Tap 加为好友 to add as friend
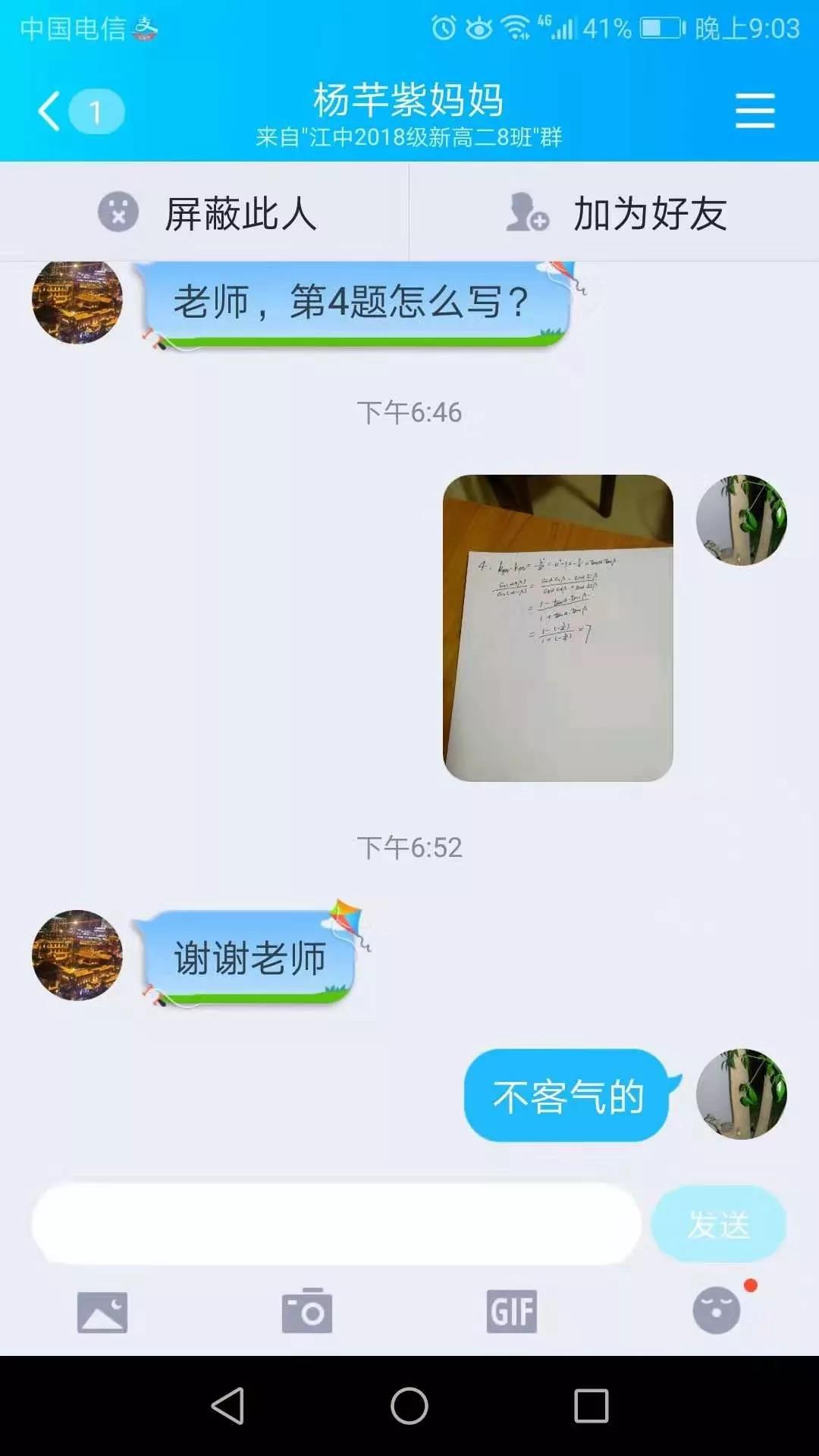 614,213
